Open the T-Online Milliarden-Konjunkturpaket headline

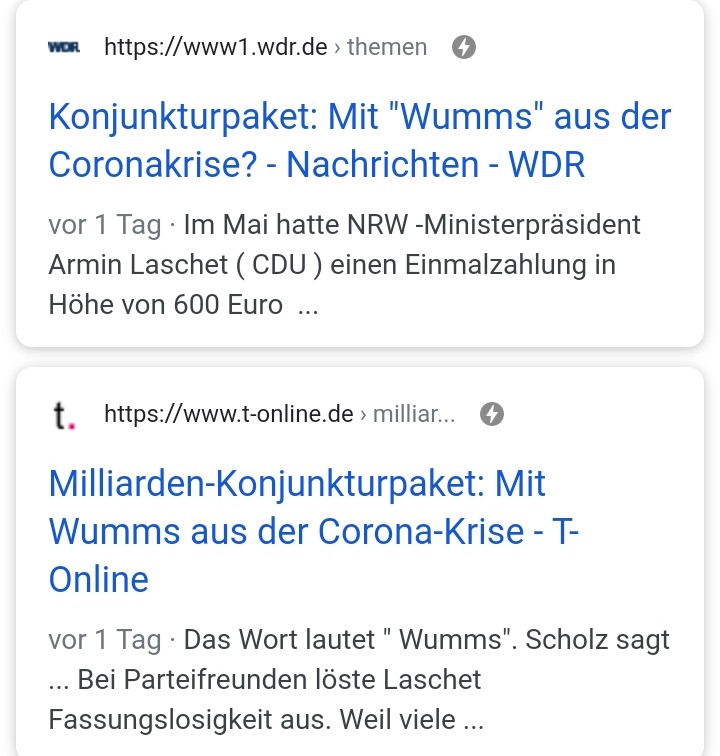pos(314,531)
